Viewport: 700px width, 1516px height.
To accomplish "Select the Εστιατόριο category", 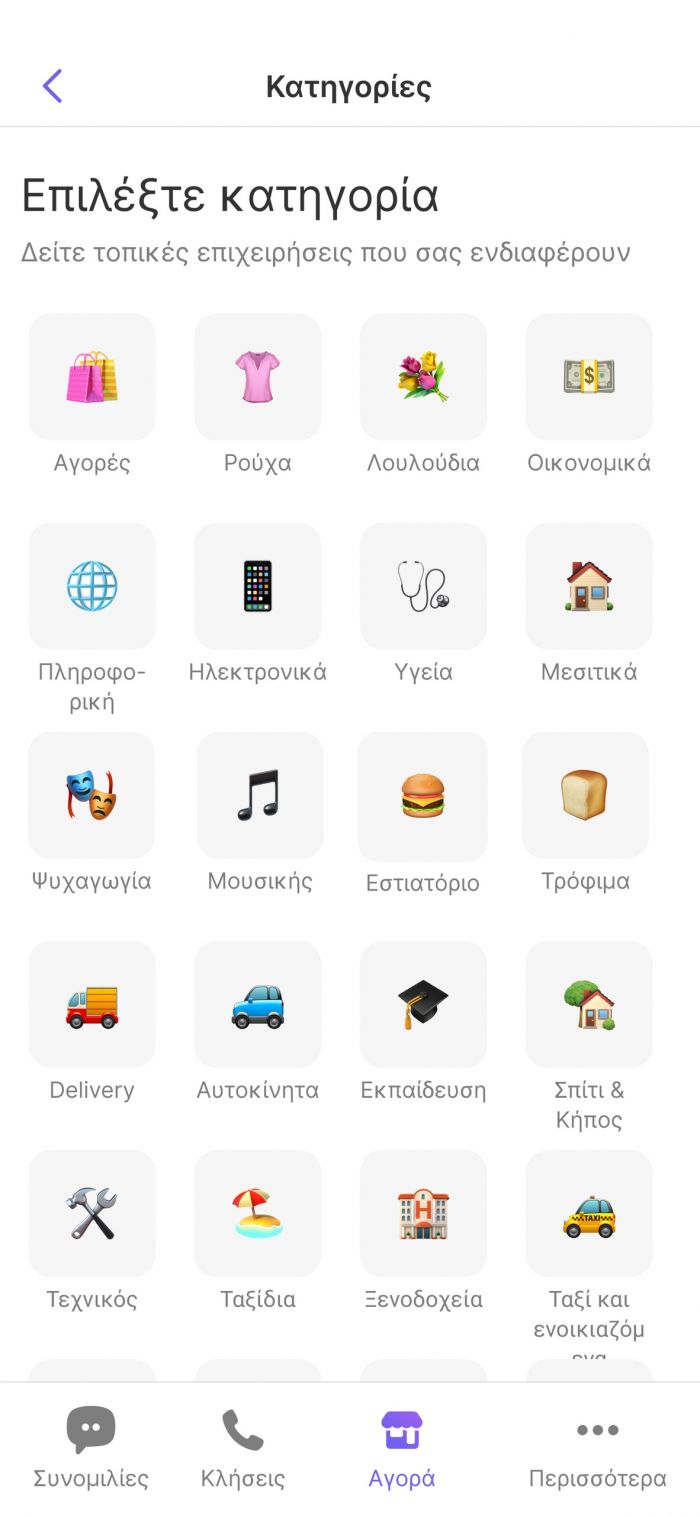I will (423, 797).
